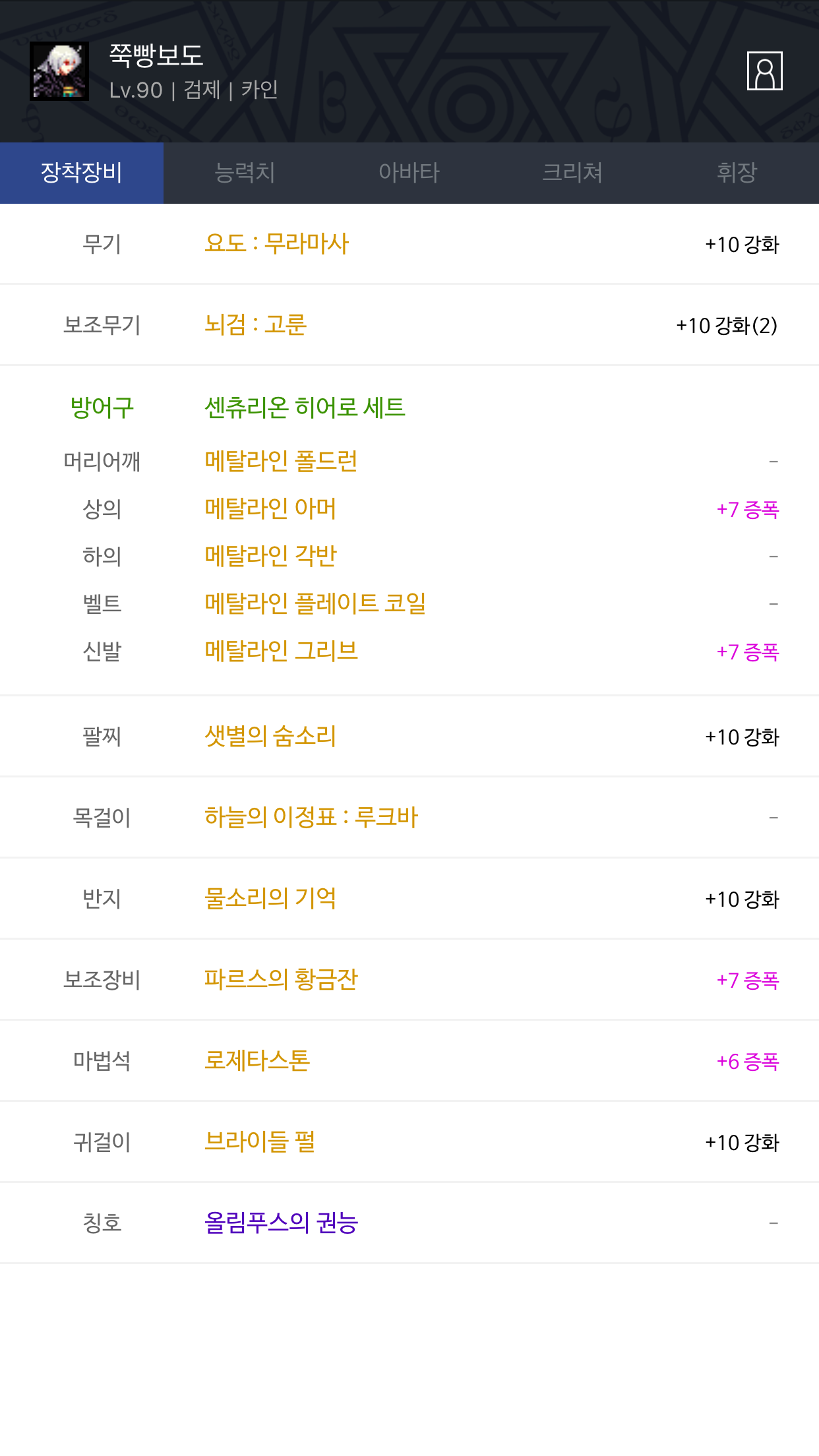Select the 장착장비 tab

point(82,173)
